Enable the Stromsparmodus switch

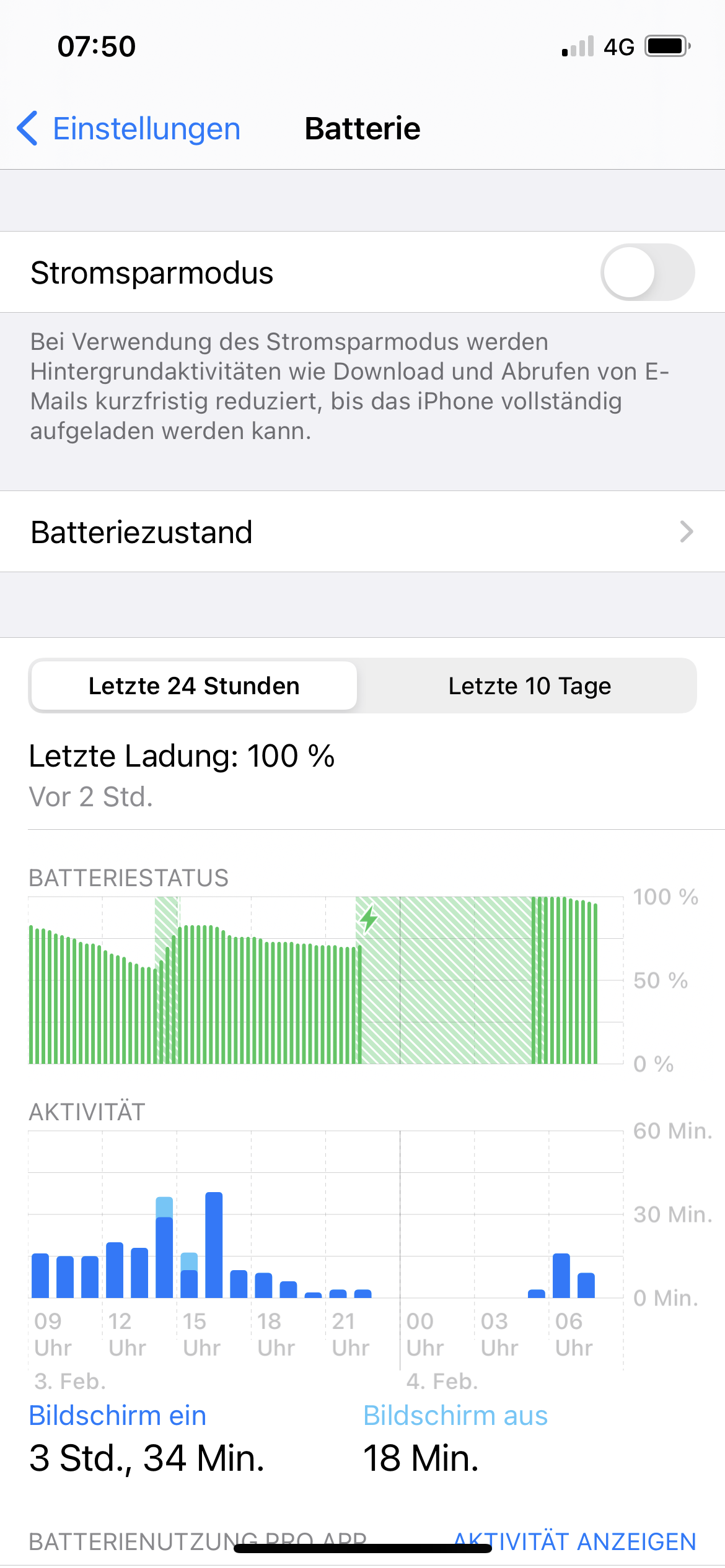[x=646, y=272]
